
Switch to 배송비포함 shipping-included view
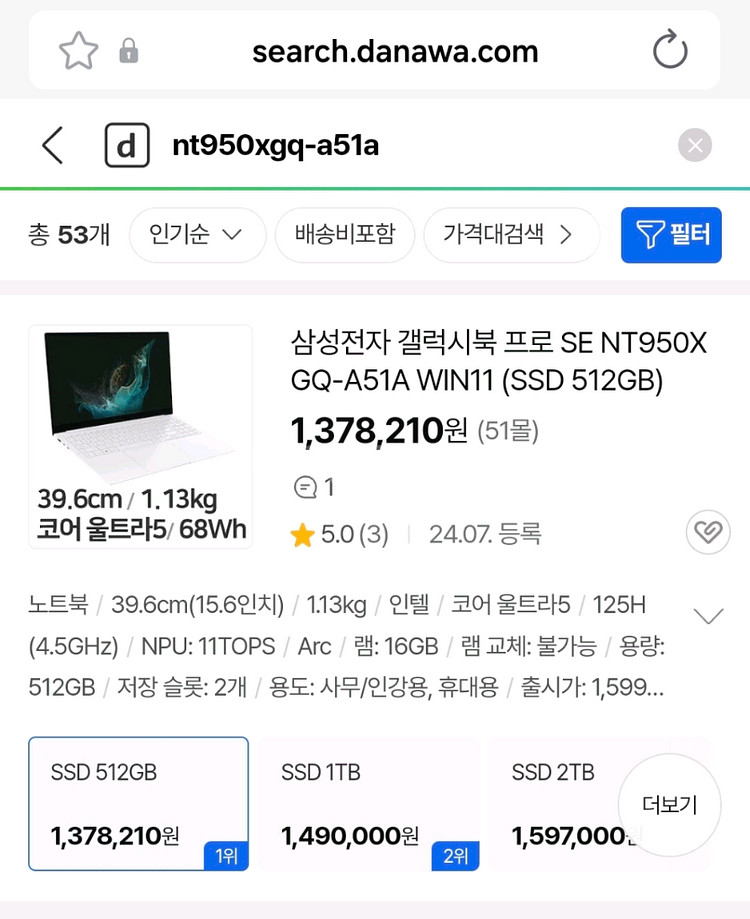344,235
